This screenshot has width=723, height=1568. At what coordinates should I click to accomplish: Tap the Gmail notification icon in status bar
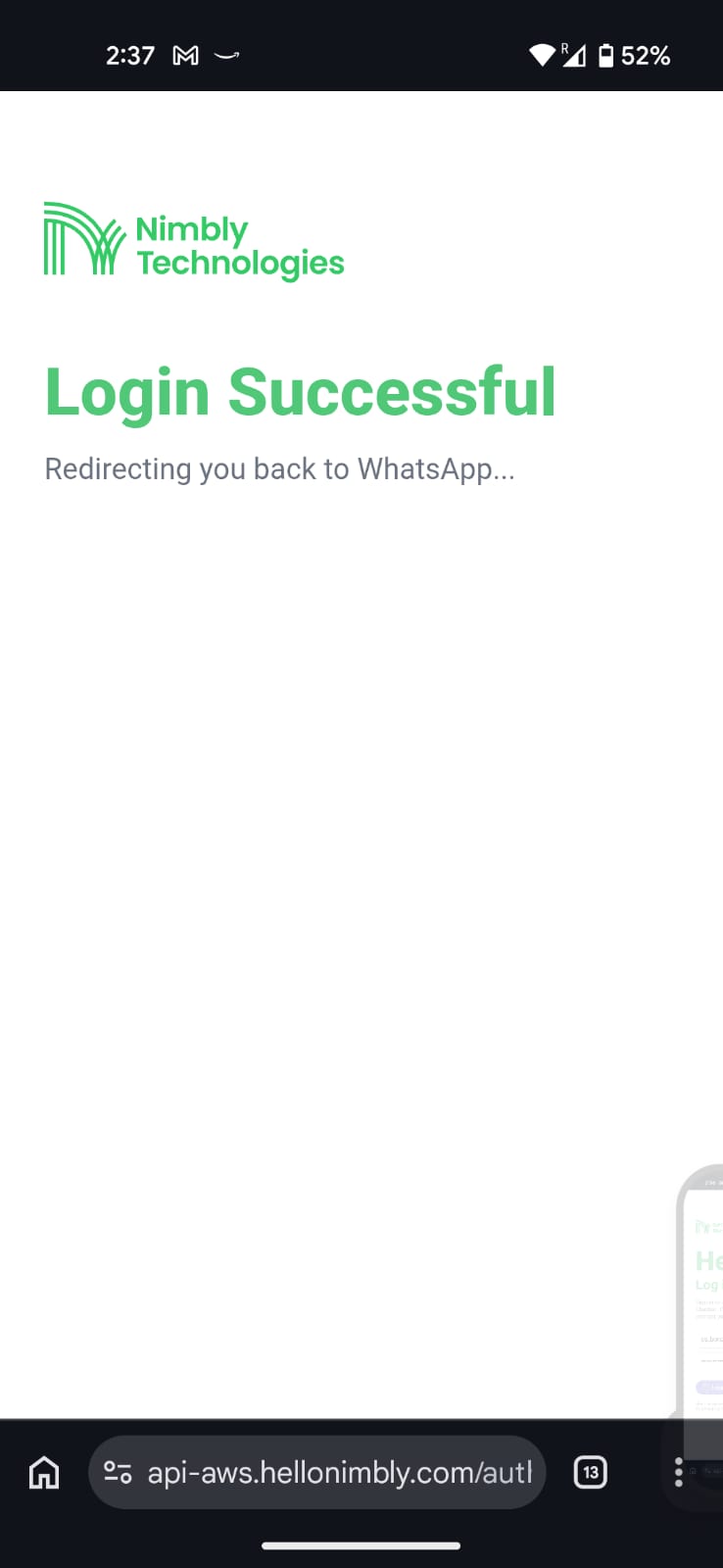(x=184, y=56)
